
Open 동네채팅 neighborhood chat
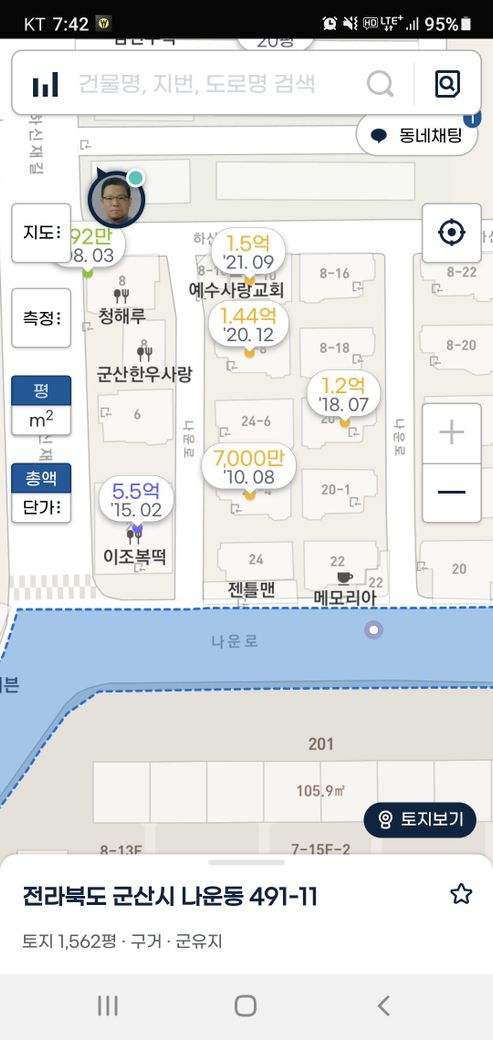[417, 135]
